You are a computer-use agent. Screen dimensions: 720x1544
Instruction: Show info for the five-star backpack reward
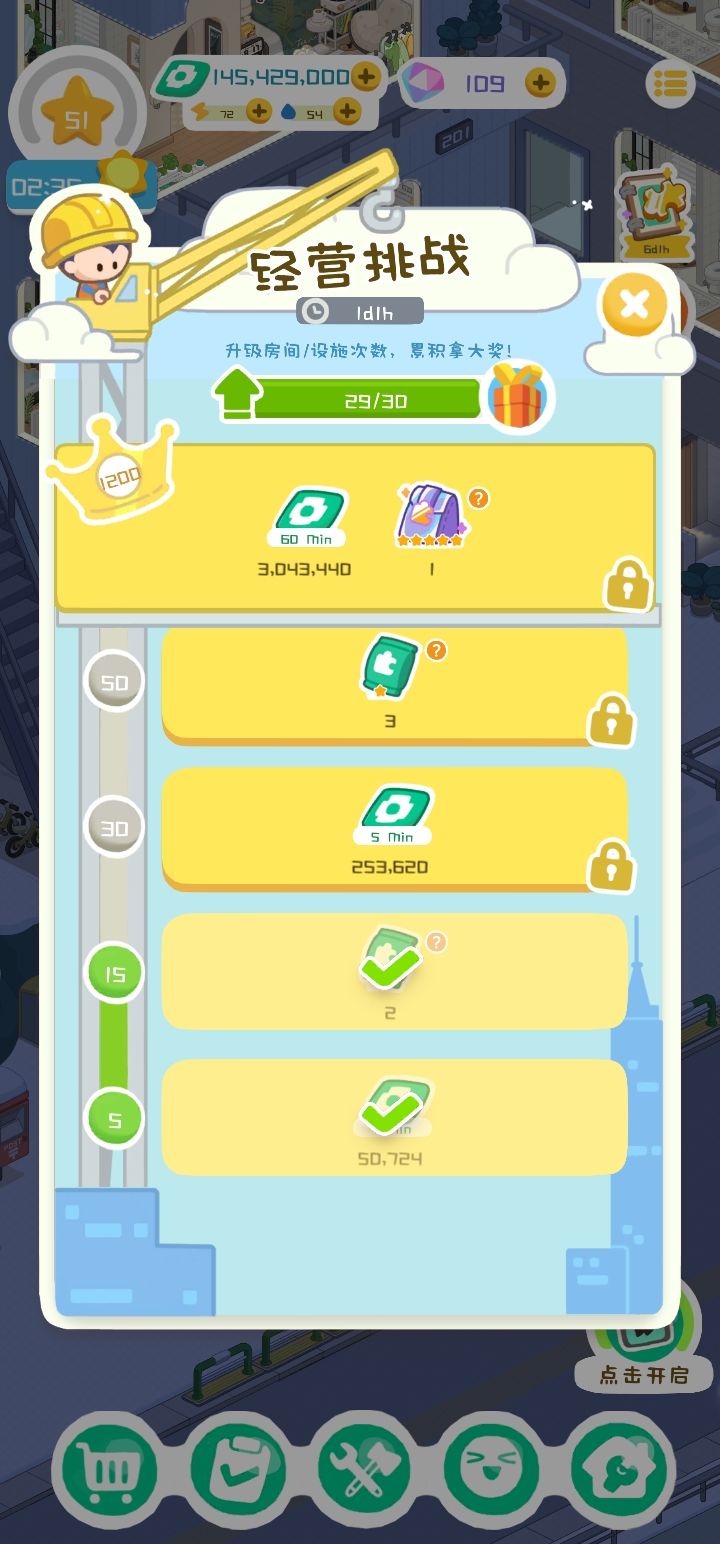[479, 498]
